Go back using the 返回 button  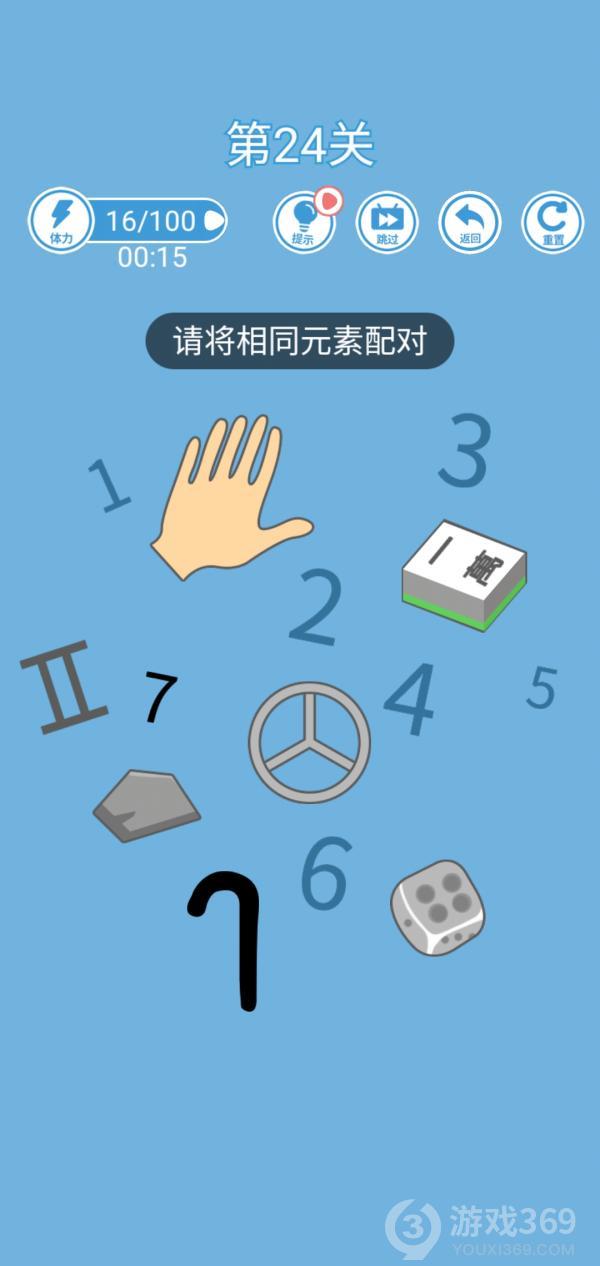click(x=470, y=222)
